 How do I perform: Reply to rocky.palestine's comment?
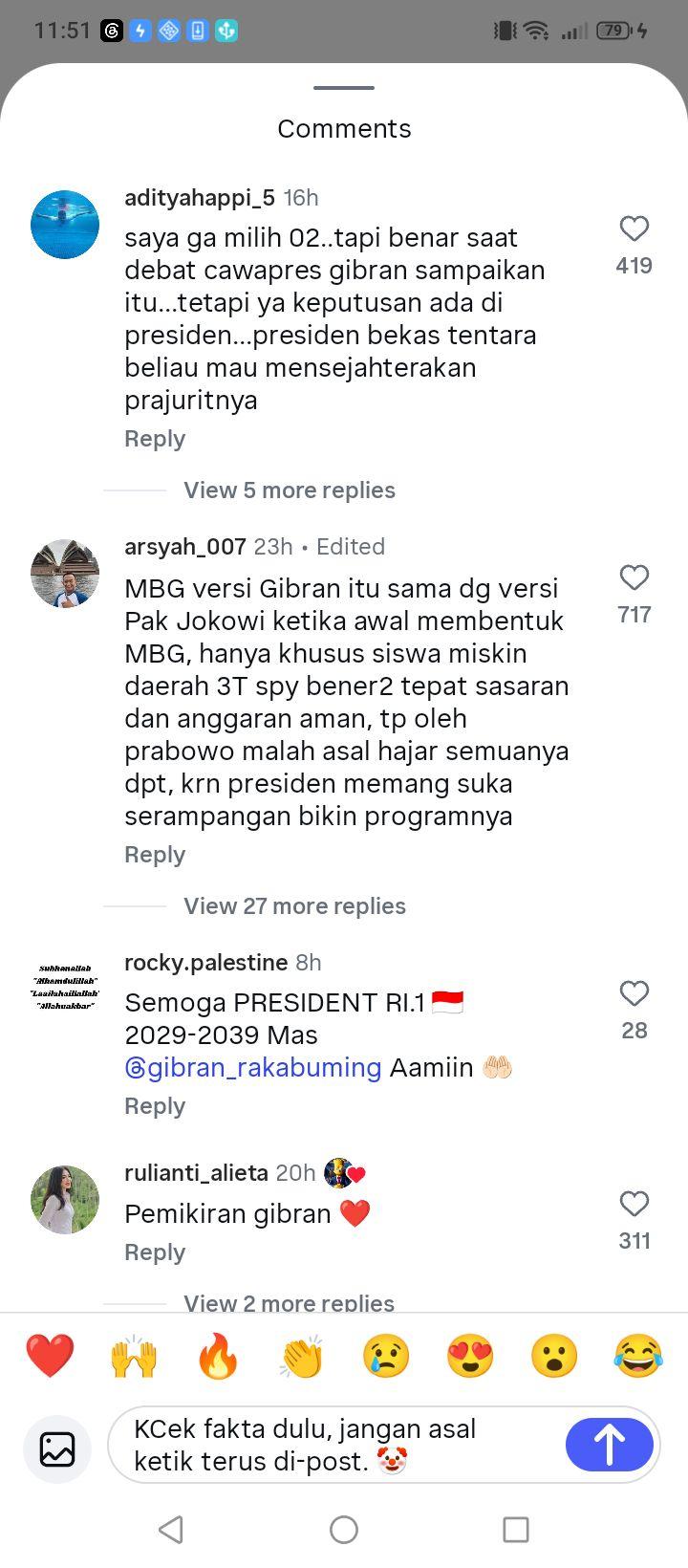(155, 1106)
